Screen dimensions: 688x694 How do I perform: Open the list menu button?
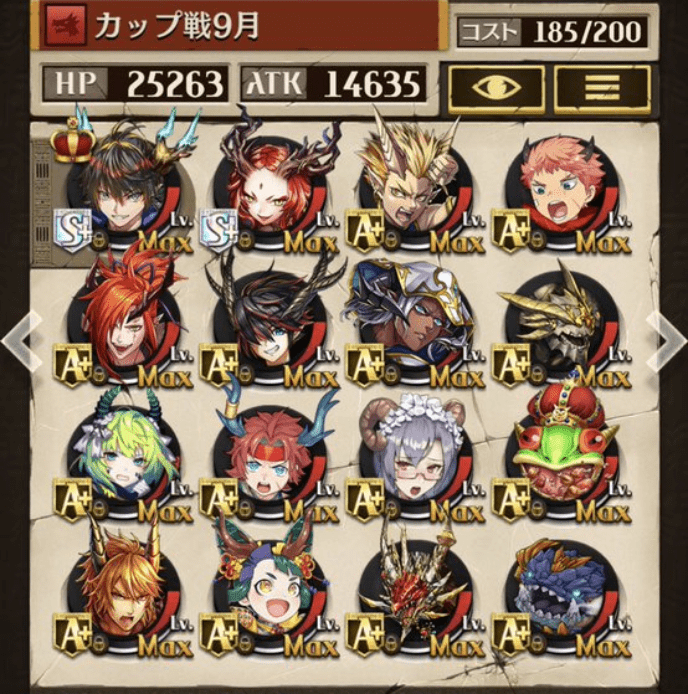[x=602, y=89]
